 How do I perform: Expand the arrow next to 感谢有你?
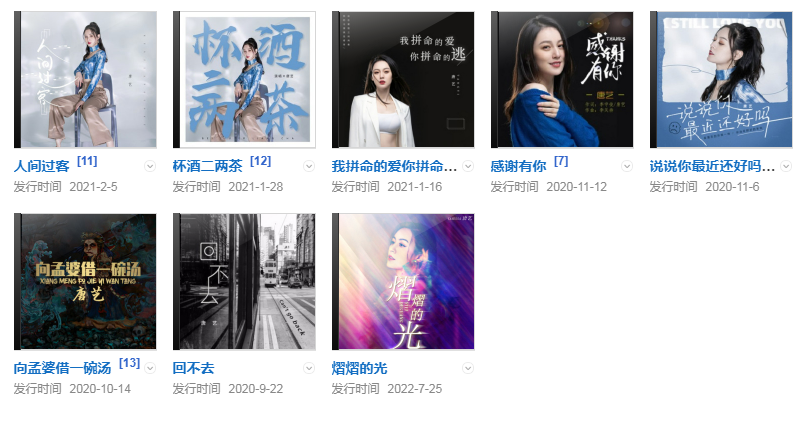627,167
